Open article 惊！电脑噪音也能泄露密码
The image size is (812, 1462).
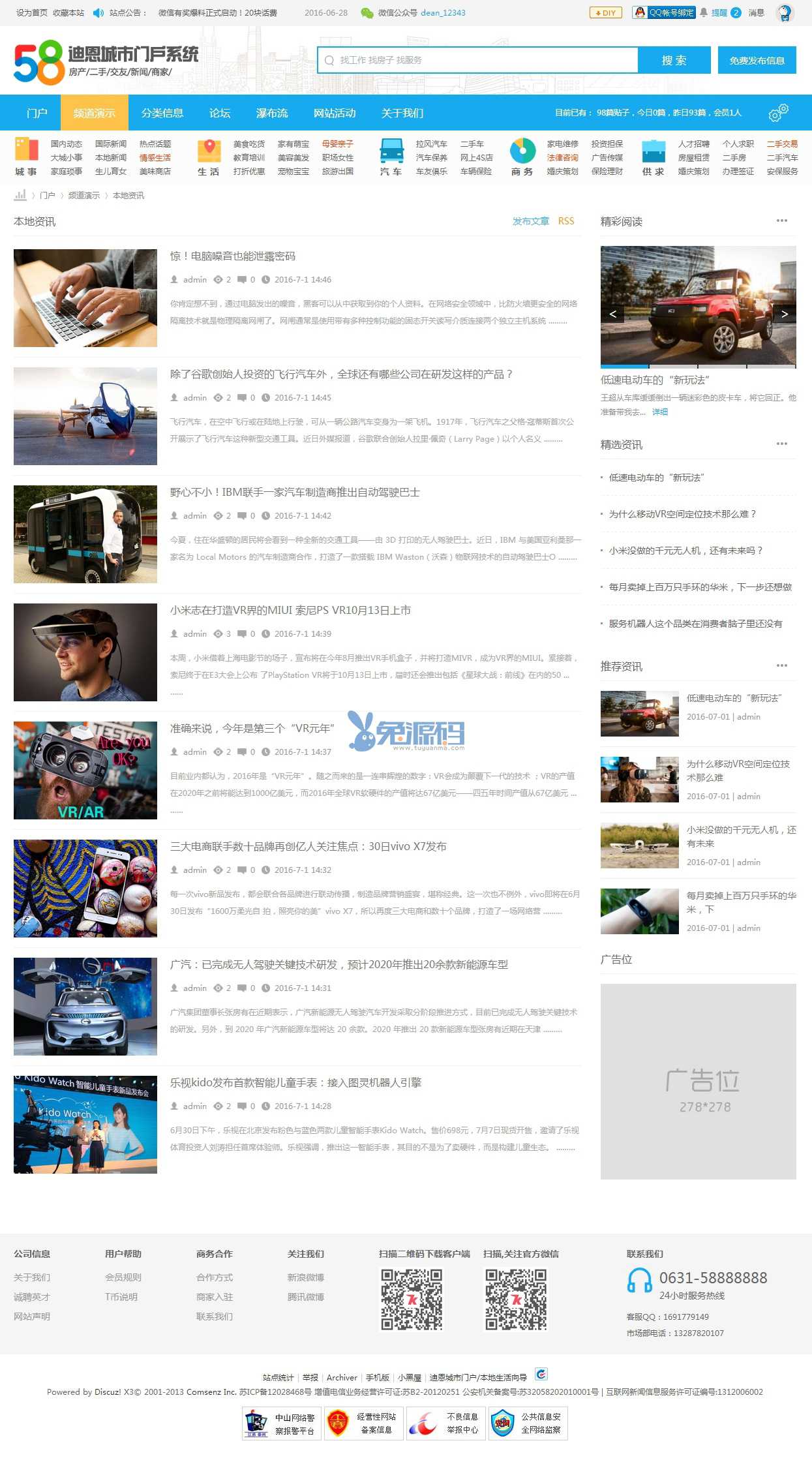coord(233,256)
